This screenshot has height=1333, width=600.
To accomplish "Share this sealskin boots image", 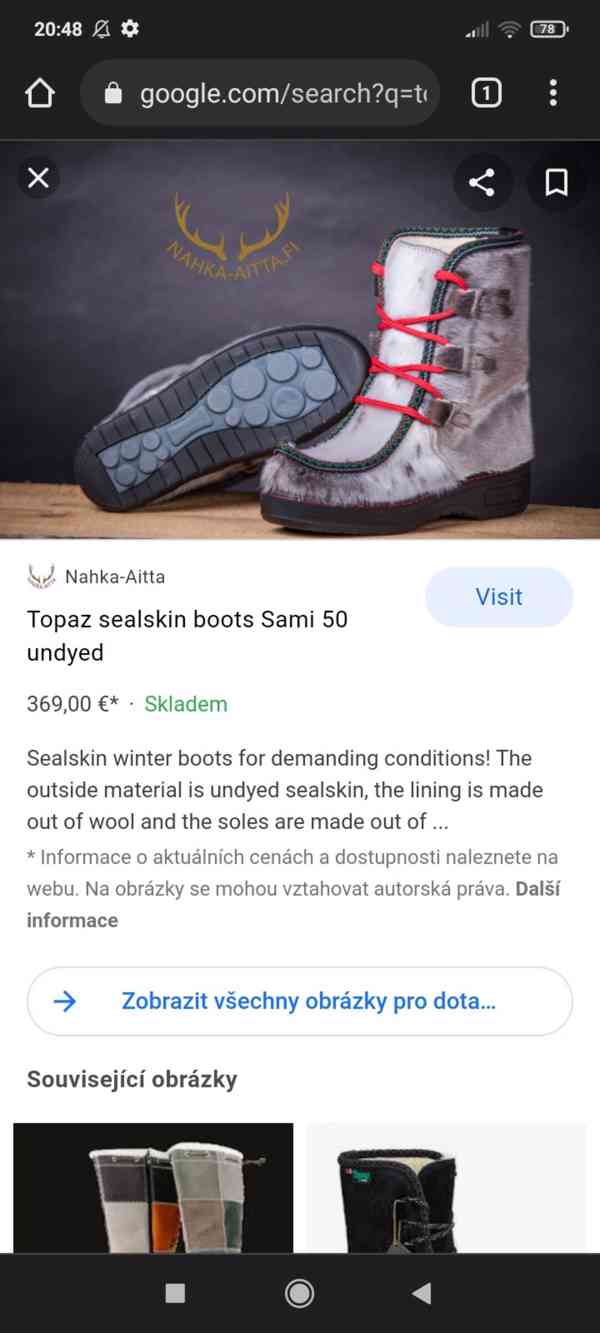I will (x=482, y=182).
